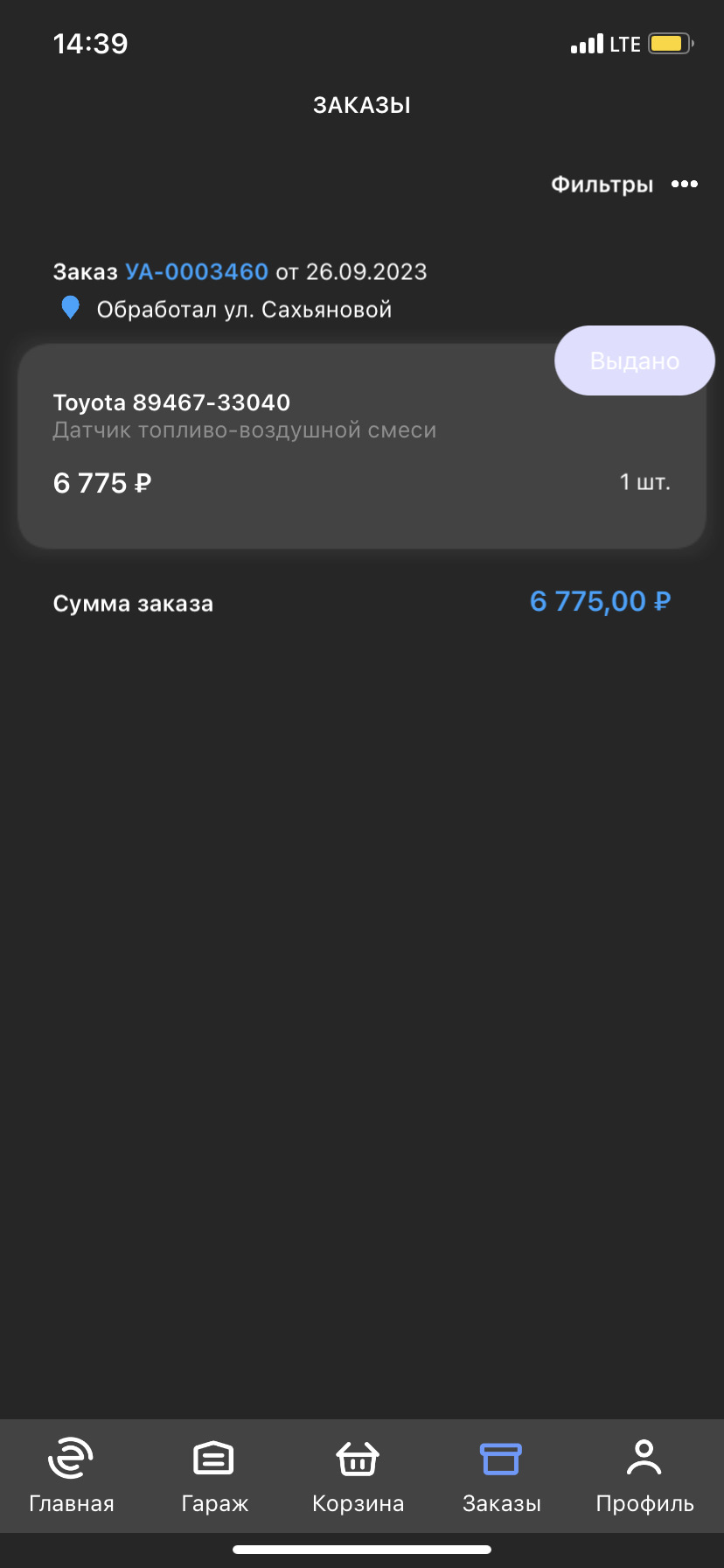Open the three-dot overflow menu

(x=684, y=184)
